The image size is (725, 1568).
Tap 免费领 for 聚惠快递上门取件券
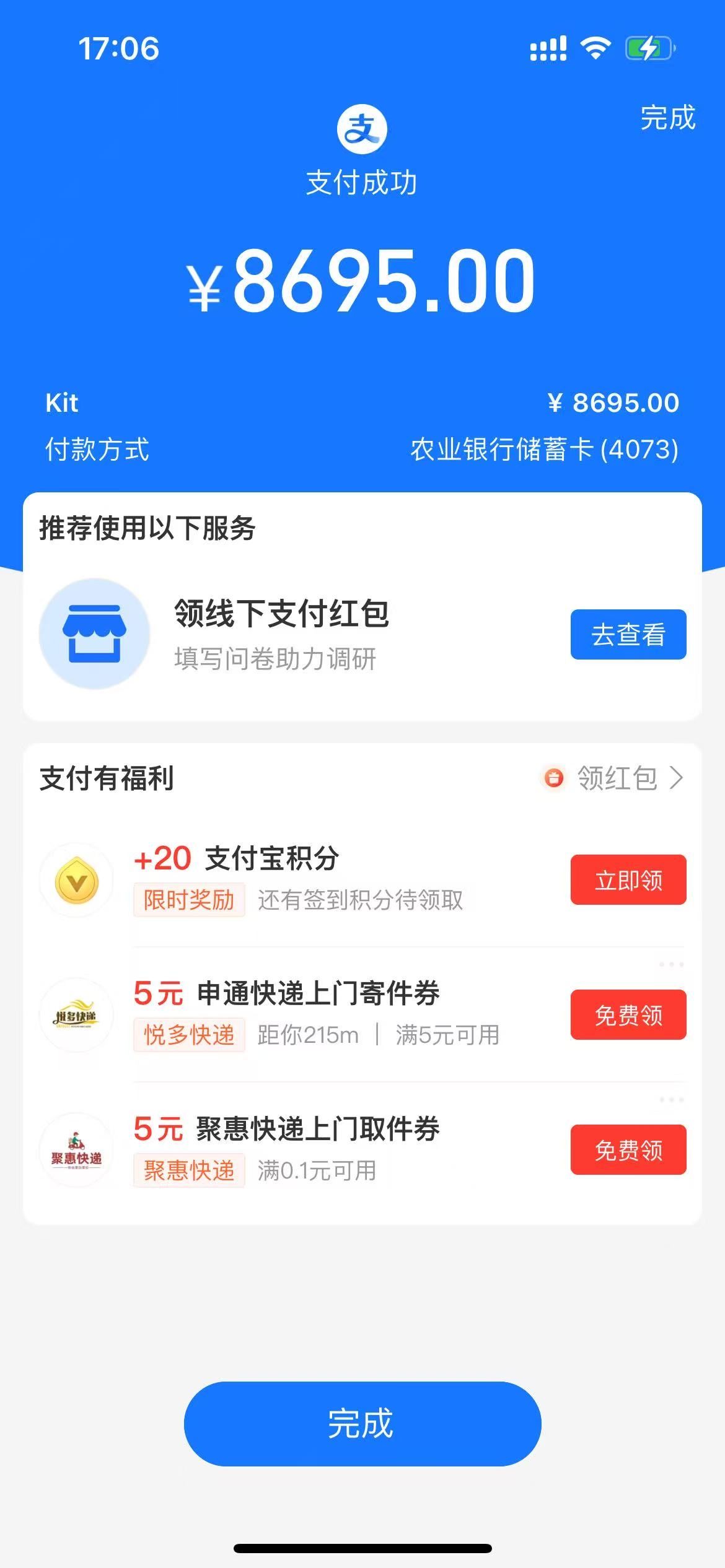tap(628, 1149)
